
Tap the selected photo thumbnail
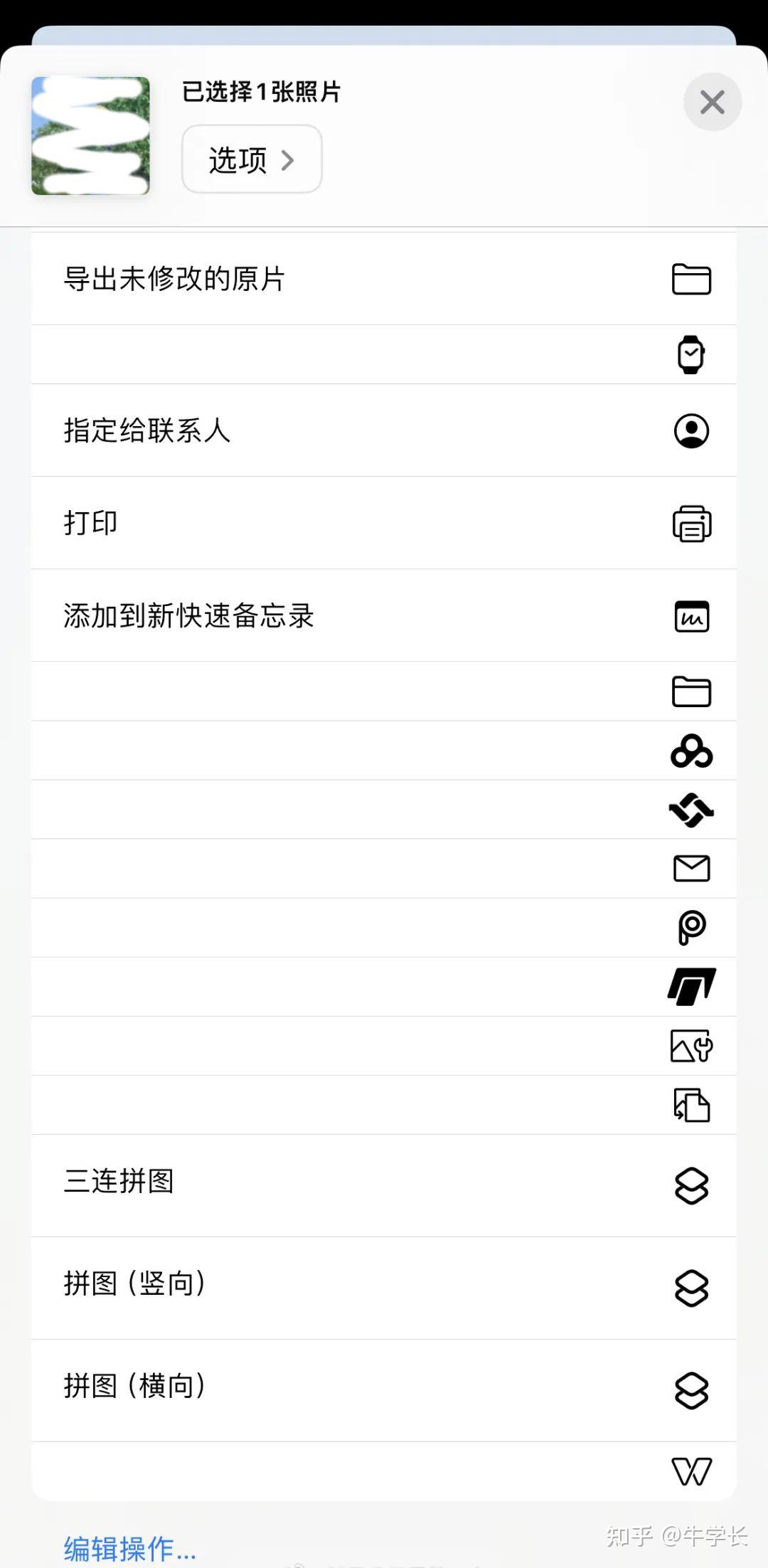click(90, 137)
